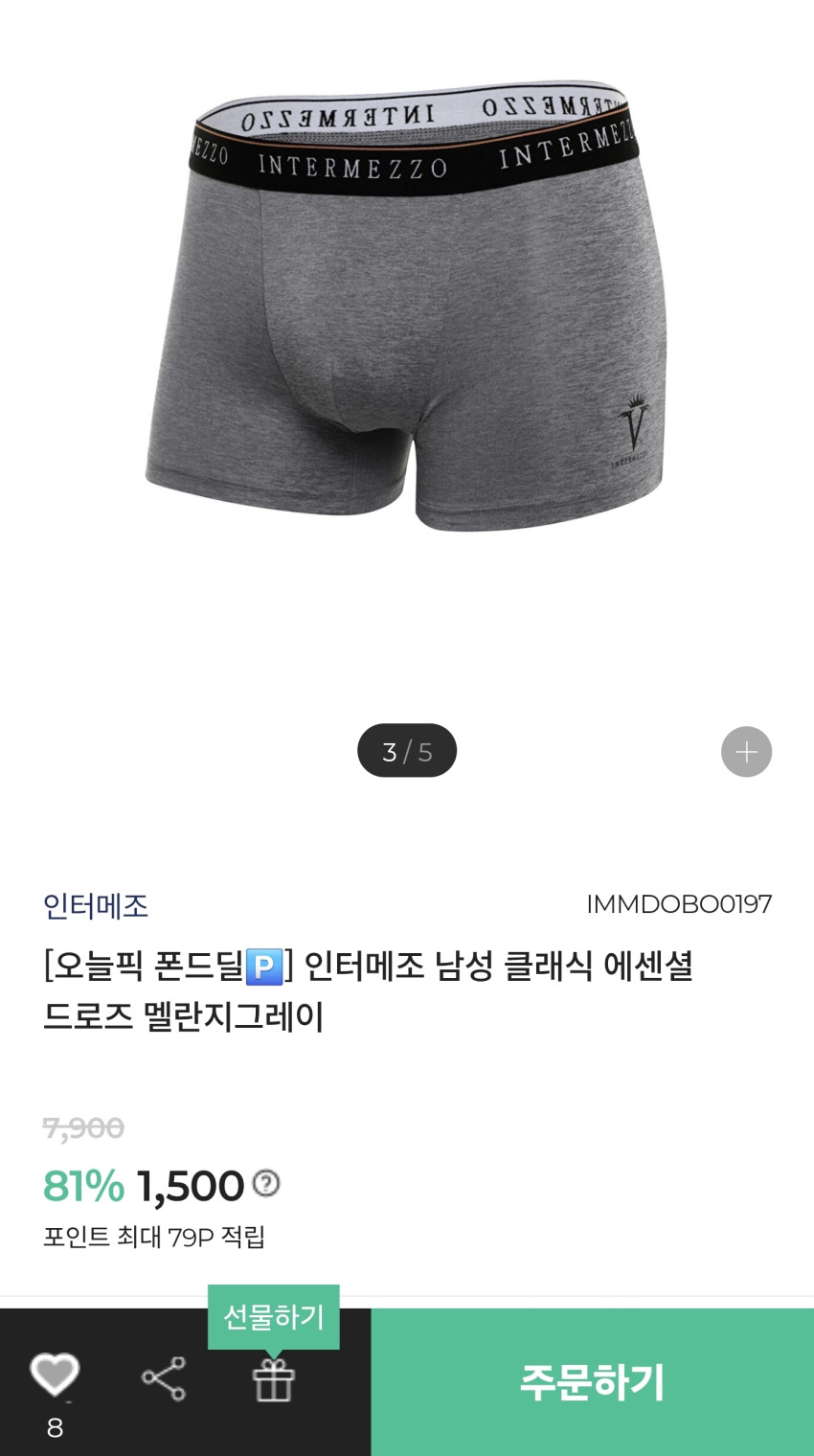This screenshot has width=814, height=1456.
Task: Tap the plus icon to enlarge the product image
Action: [746, 752]
